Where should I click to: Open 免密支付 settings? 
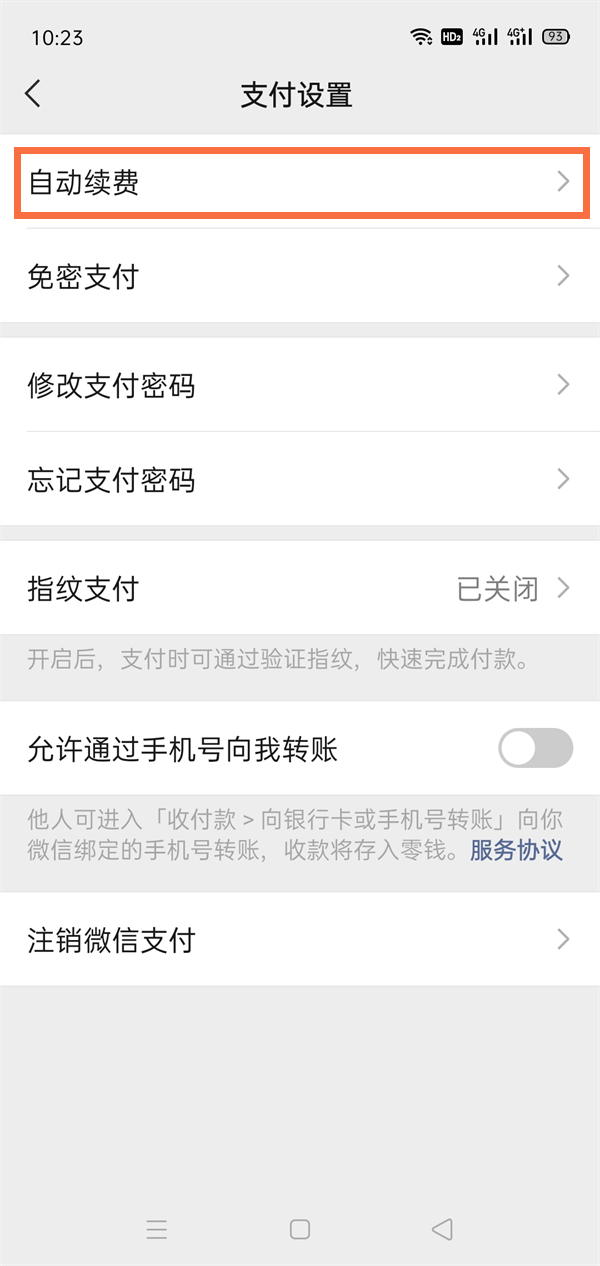click(x=300, y=276)
